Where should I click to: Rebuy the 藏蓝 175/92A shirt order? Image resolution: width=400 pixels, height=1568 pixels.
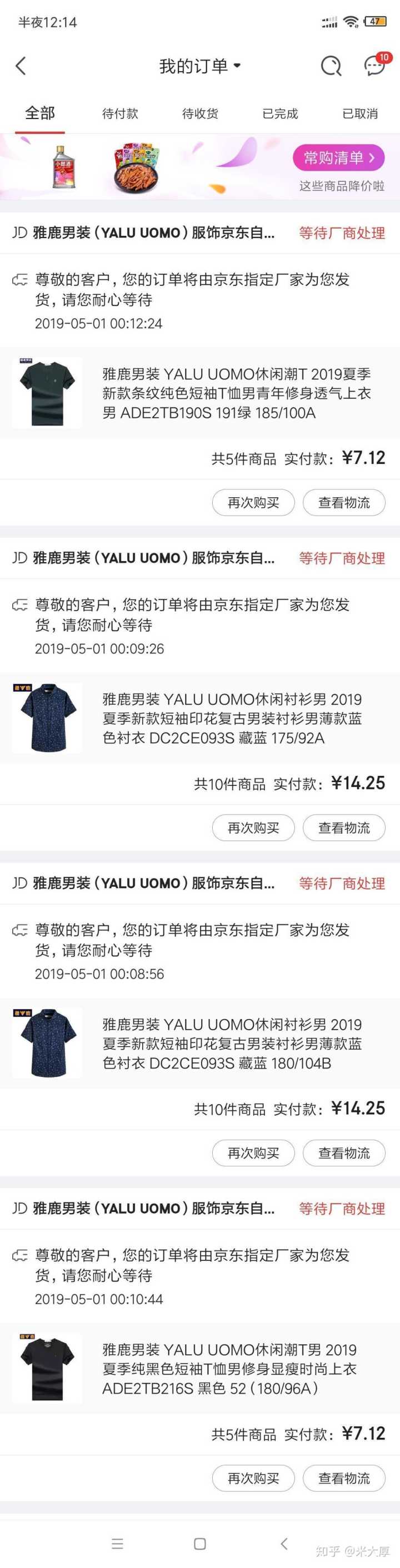(x=253, y=828)
